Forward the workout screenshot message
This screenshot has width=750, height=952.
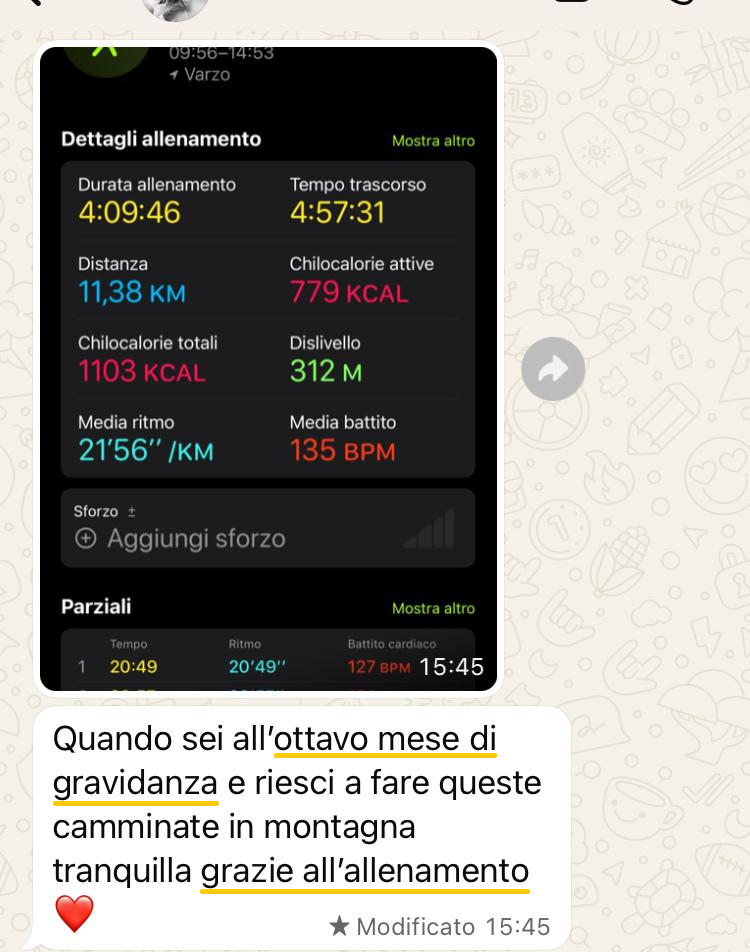553,369
